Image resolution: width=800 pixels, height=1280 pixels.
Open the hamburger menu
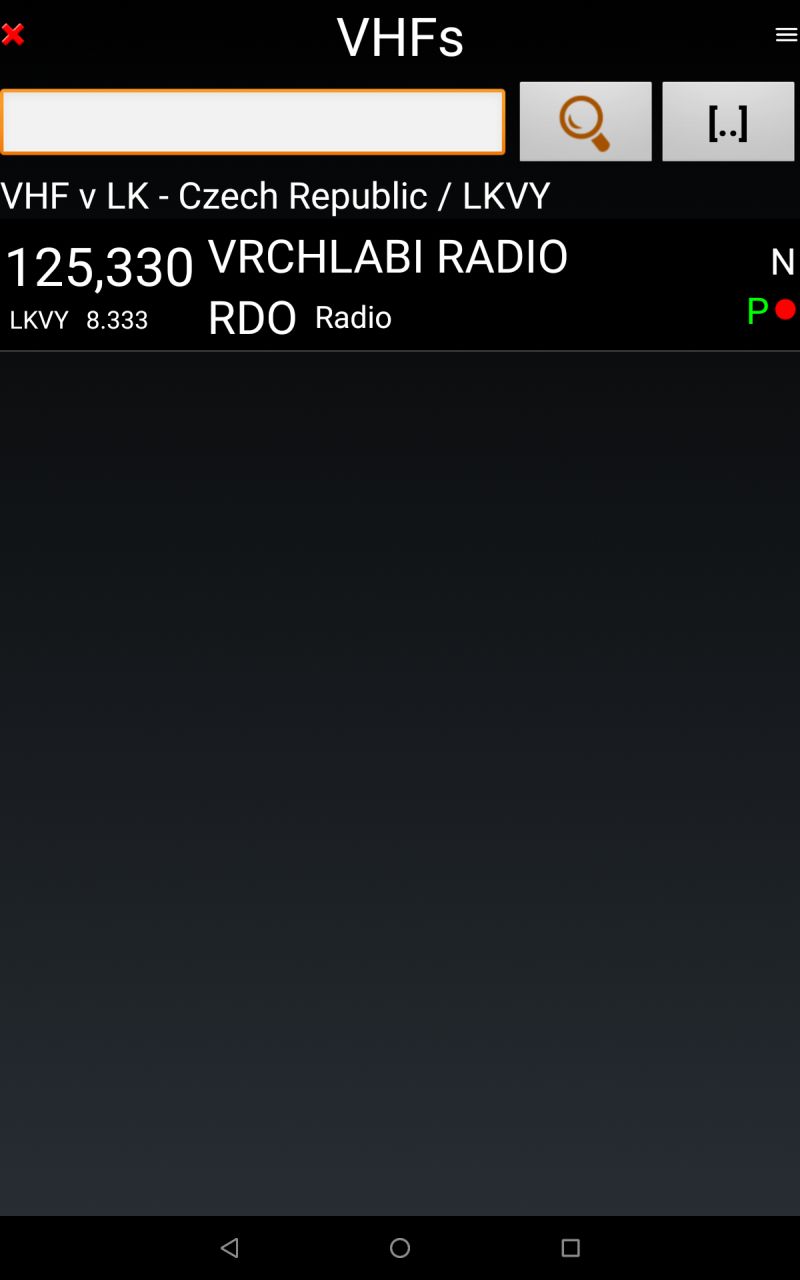786,35
